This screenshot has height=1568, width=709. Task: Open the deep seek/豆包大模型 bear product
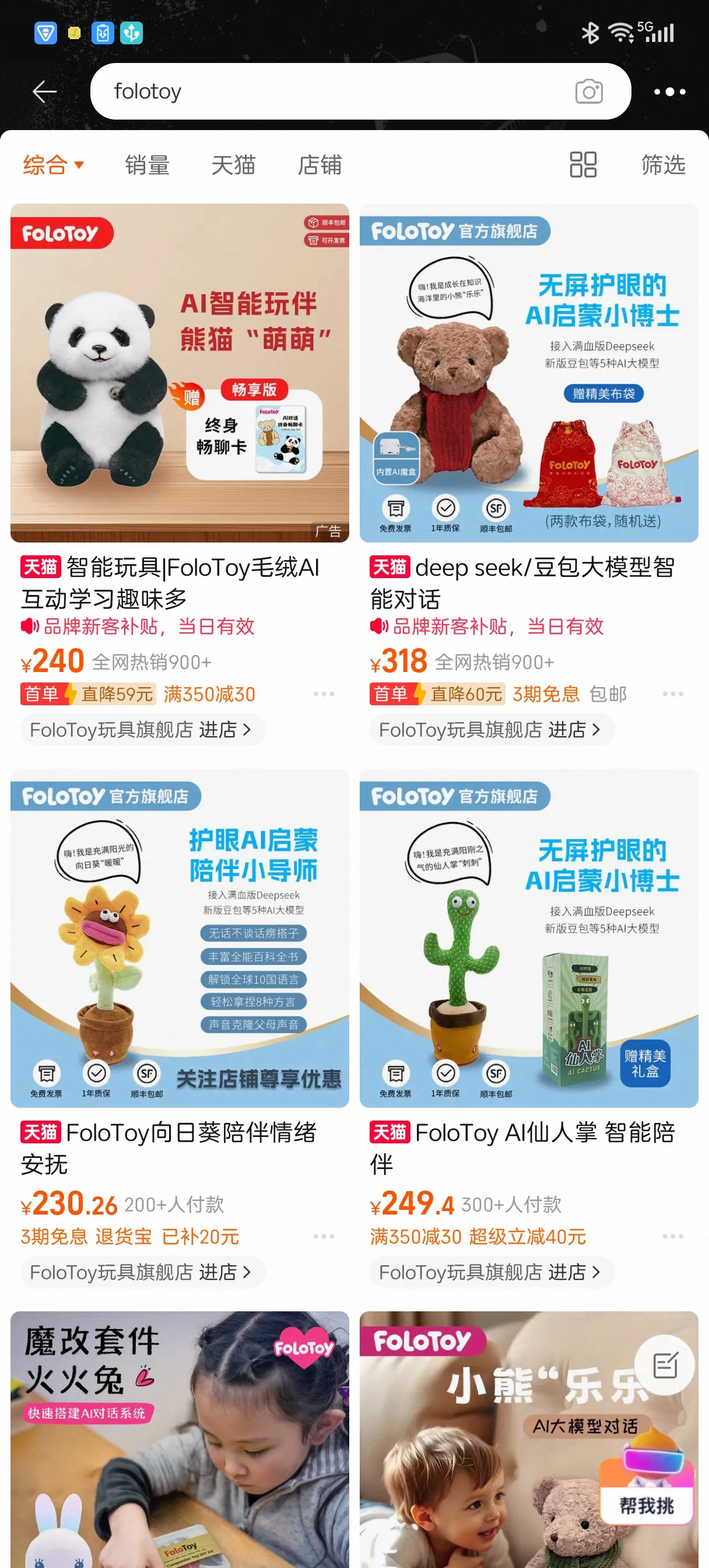click(x=528, y=373)
